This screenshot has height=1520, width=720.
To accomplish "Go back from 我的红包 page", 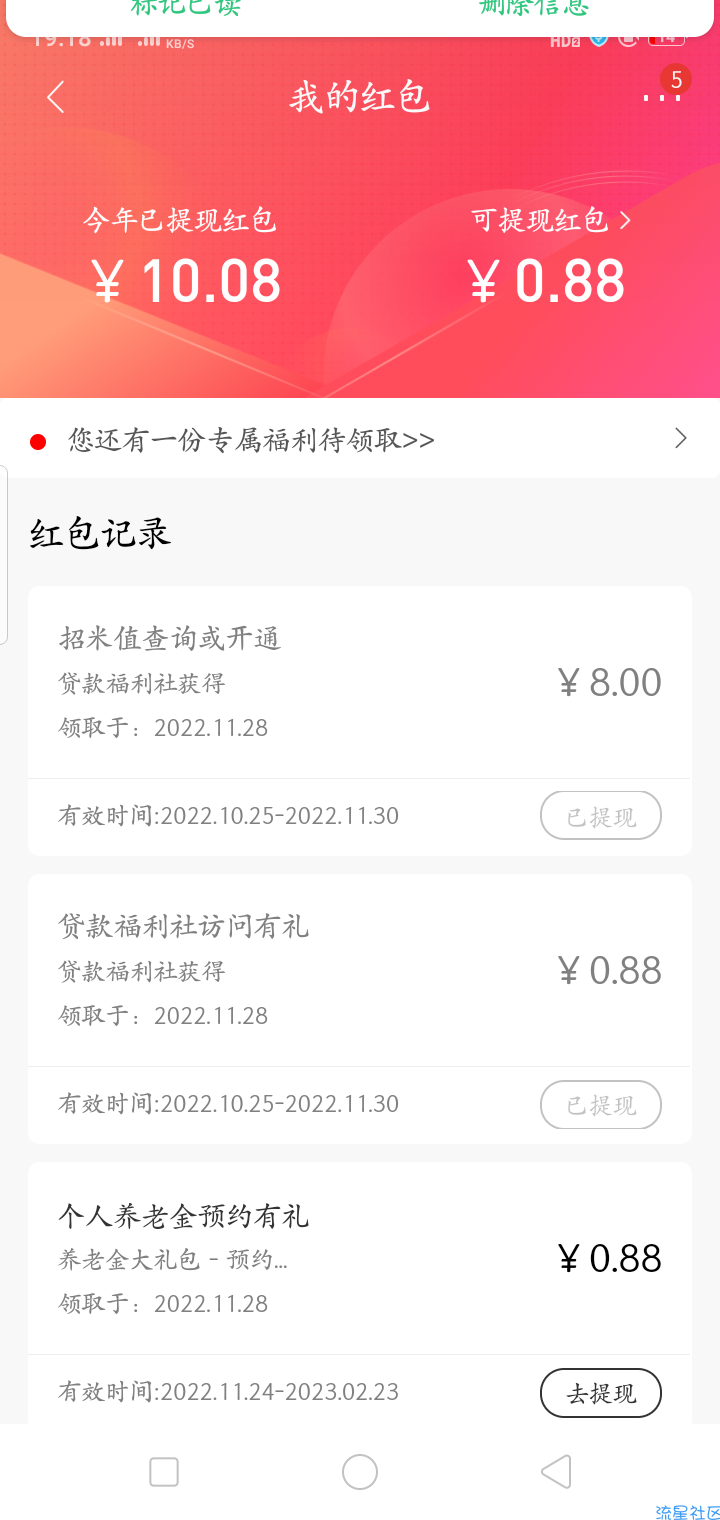I will point(56,97).
